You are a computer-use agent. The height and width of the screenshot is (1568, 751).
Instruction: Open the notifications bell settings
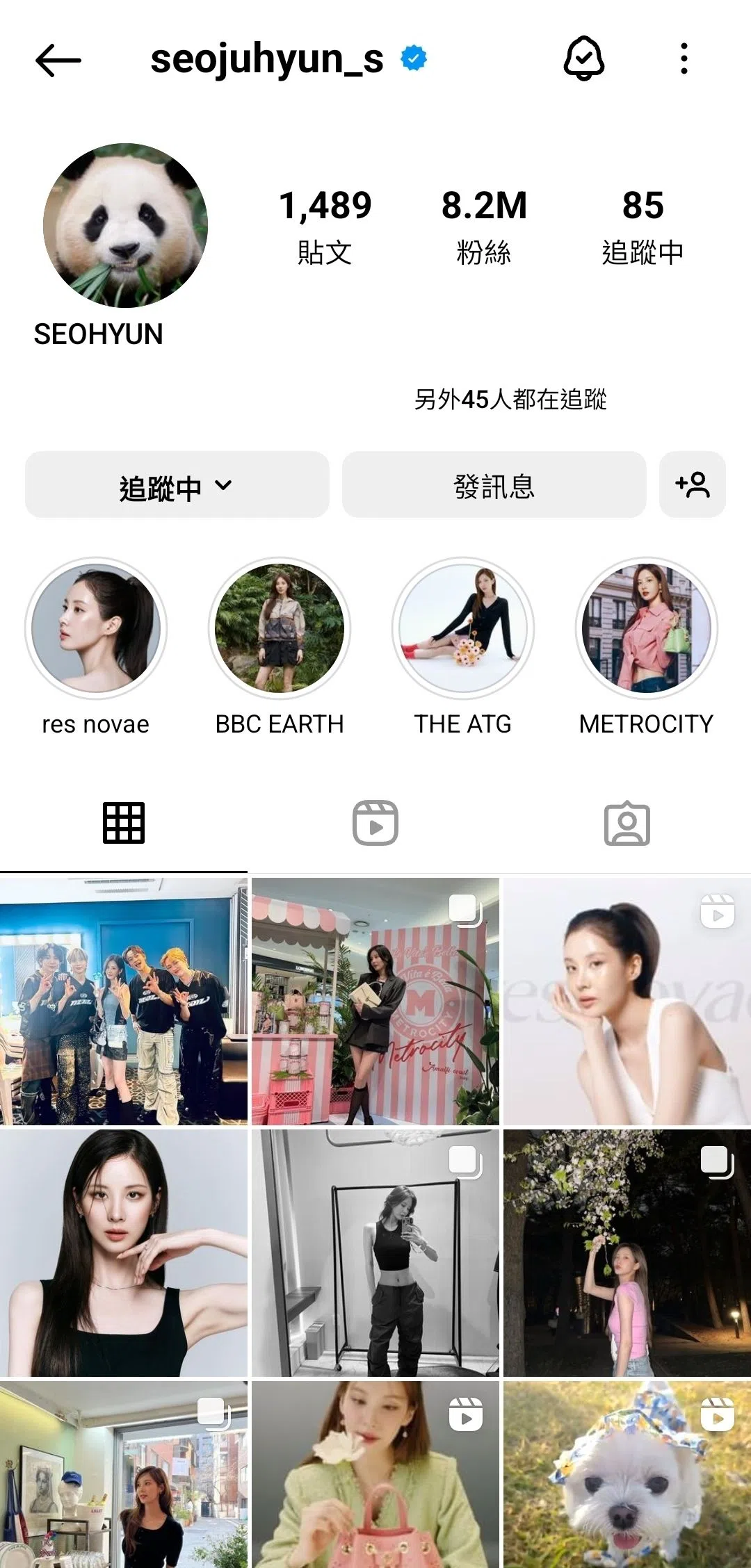[x=583, y=59]
